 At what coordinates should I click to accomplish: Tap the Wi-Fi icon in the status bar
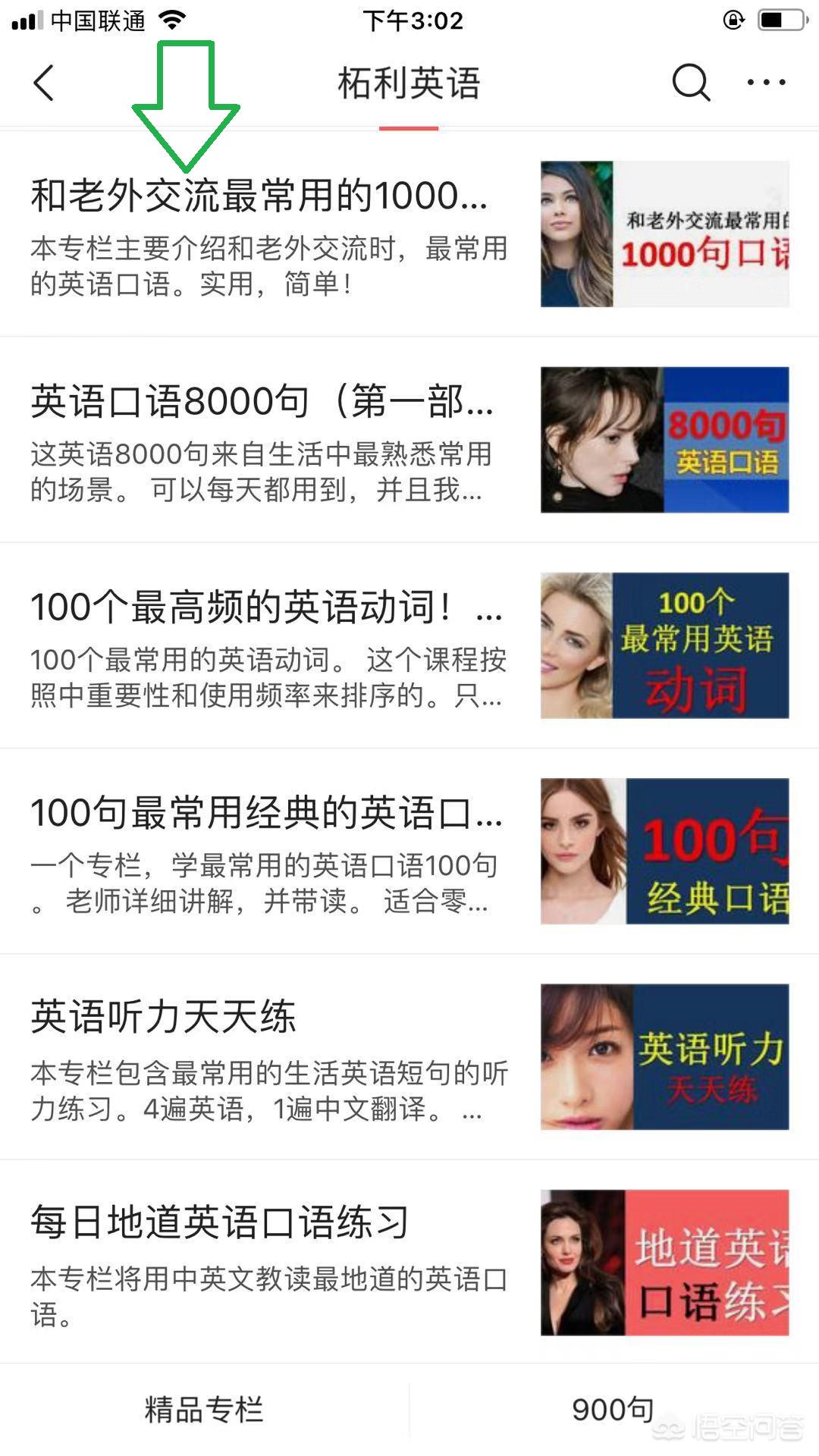173,20
